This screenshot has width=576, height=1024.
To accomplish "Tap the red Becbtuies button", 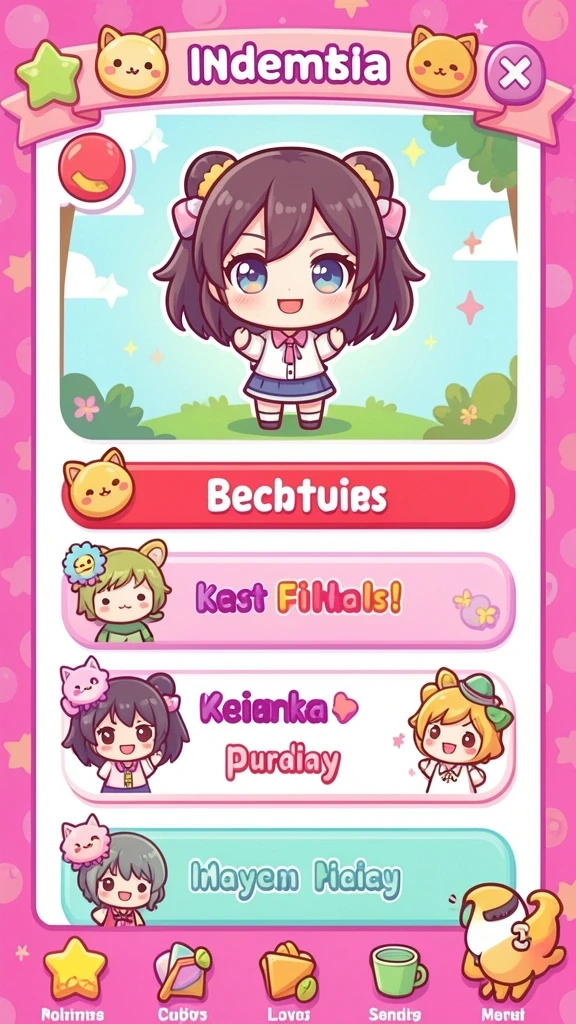I will coord(288,496).
